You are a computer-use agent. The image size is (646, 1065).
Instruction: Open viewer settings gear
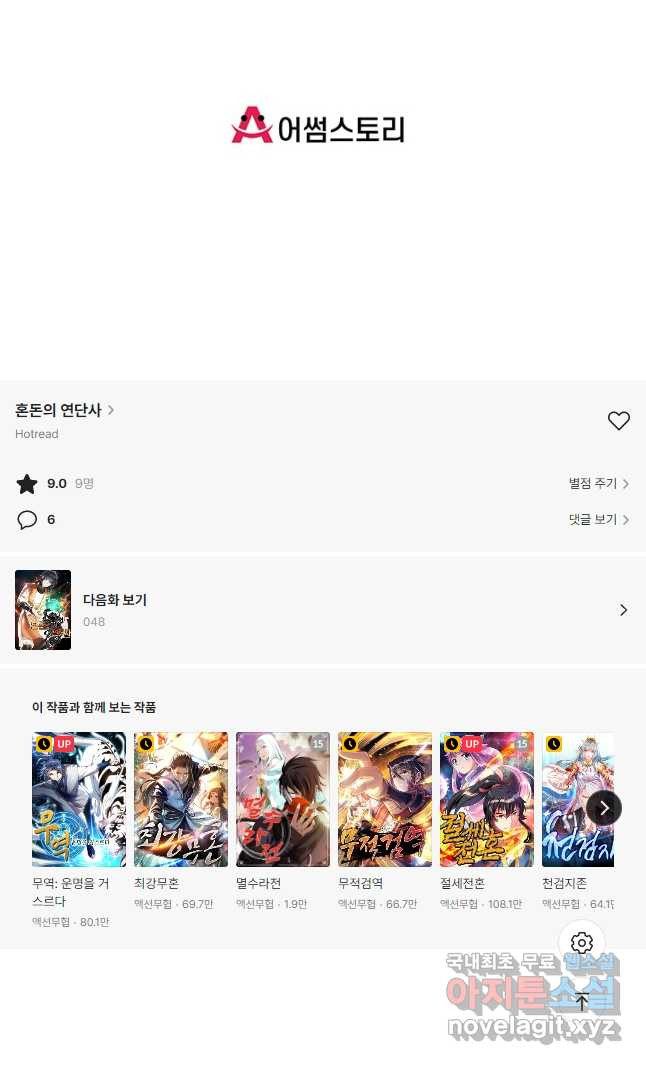tap(582, 943)
